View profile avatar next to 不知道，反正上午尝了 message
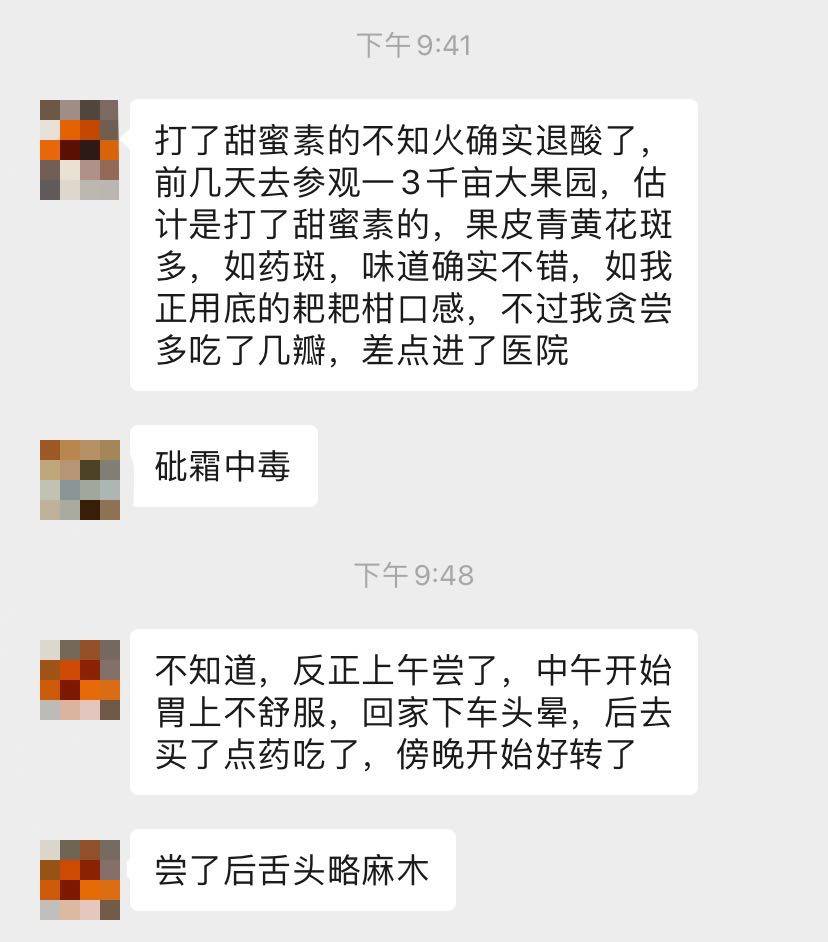828x942 pixels. coord(80,680)
